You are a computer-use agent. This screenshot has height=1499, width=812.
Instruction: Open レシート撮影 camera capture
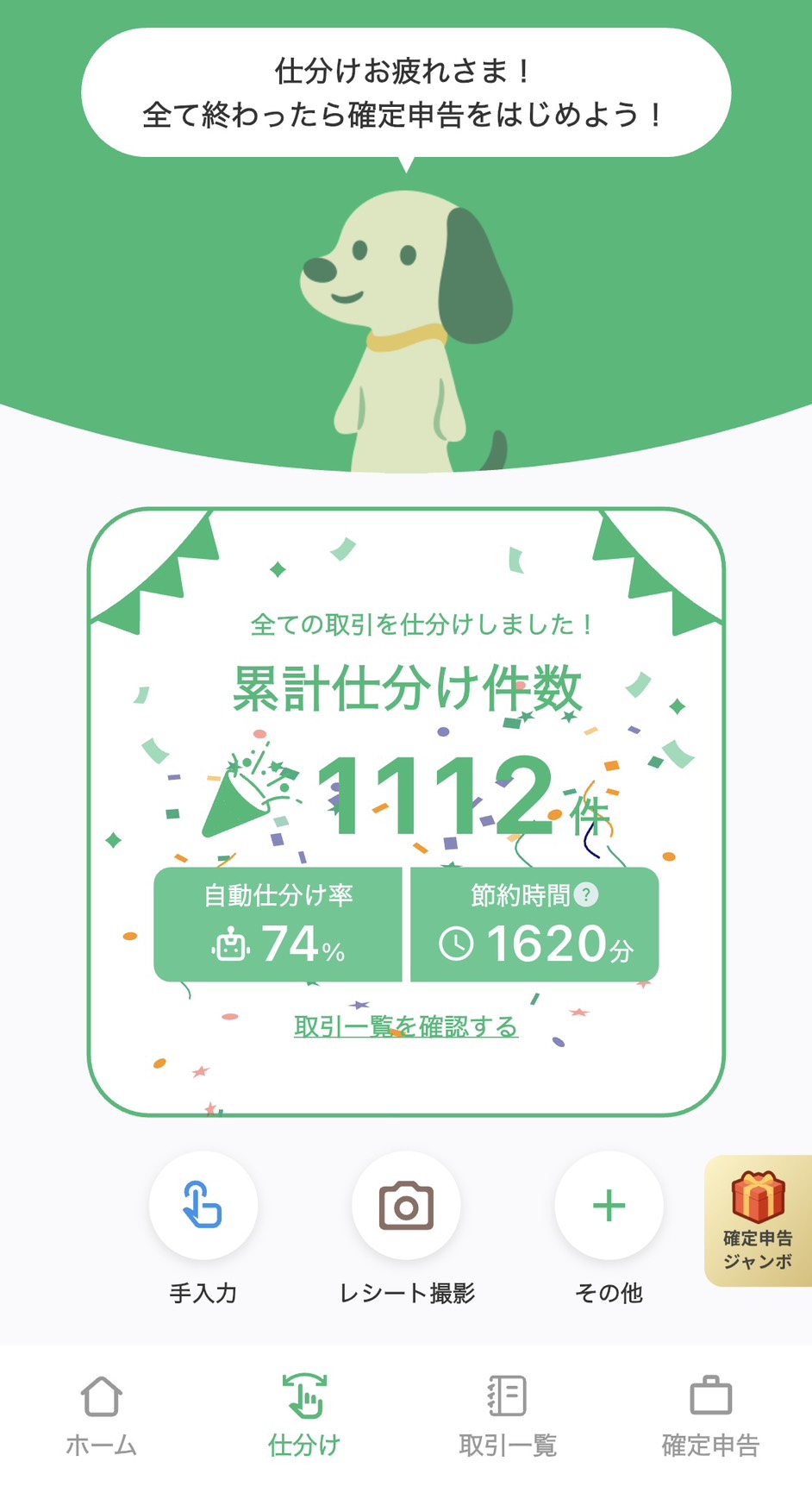coord(406,1206)
